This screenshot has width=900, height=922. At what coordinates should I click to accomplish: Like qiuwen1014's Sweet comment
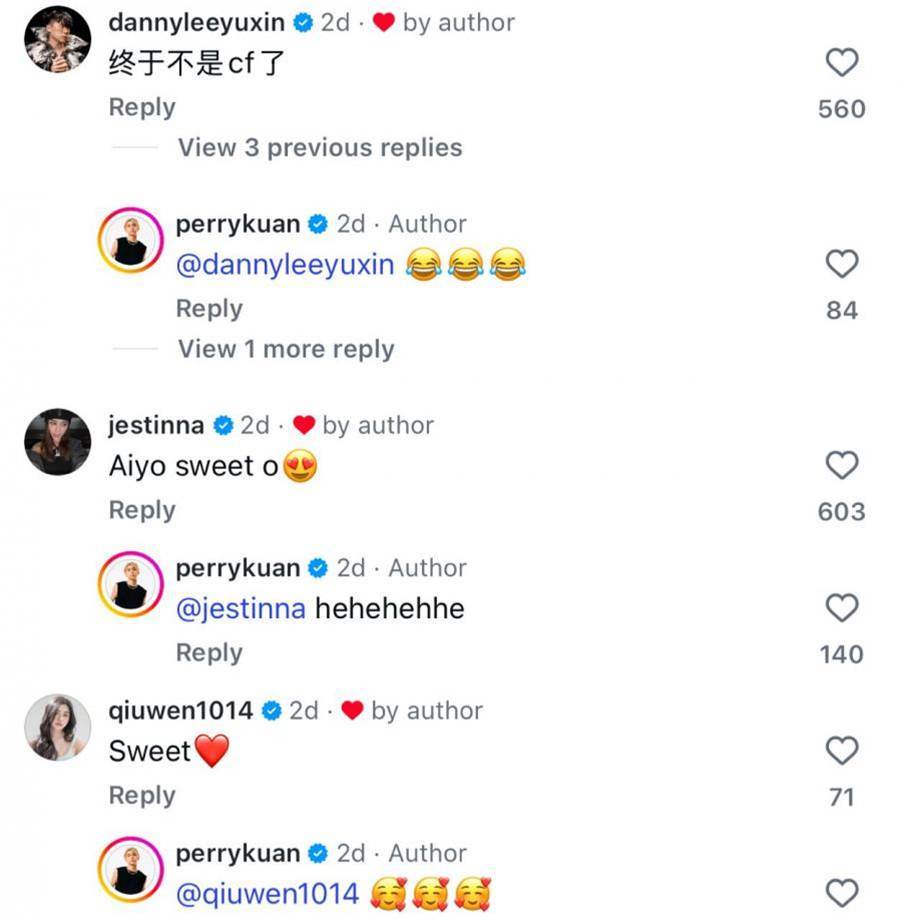tap(842, 751)
